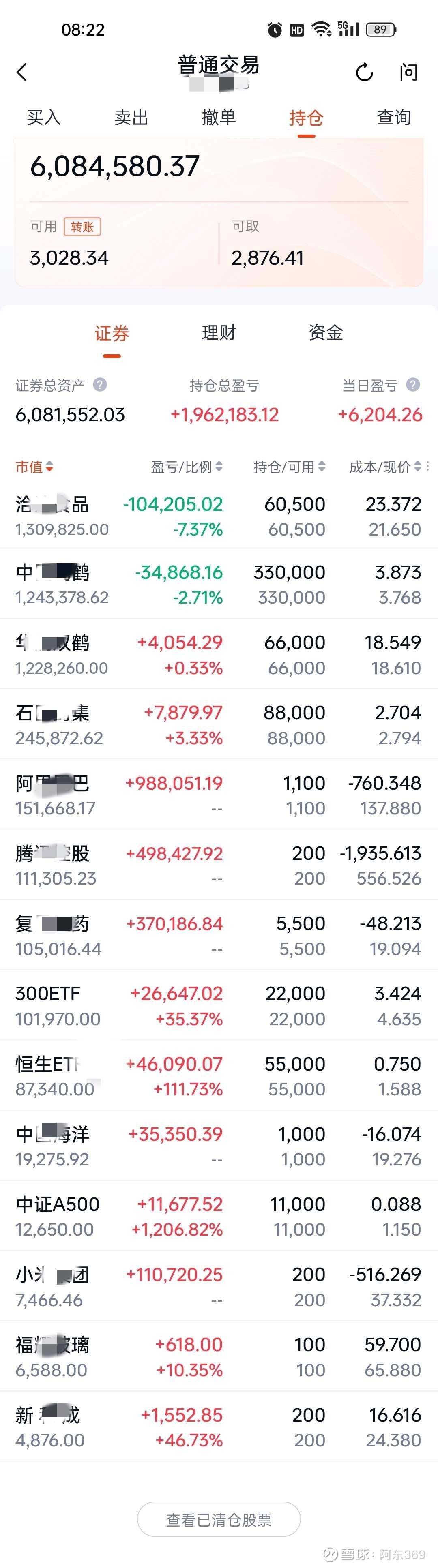Sort holdings by 持仓/可用
This screenshot has height=1568, width=438.
click(x=289, y=467)
